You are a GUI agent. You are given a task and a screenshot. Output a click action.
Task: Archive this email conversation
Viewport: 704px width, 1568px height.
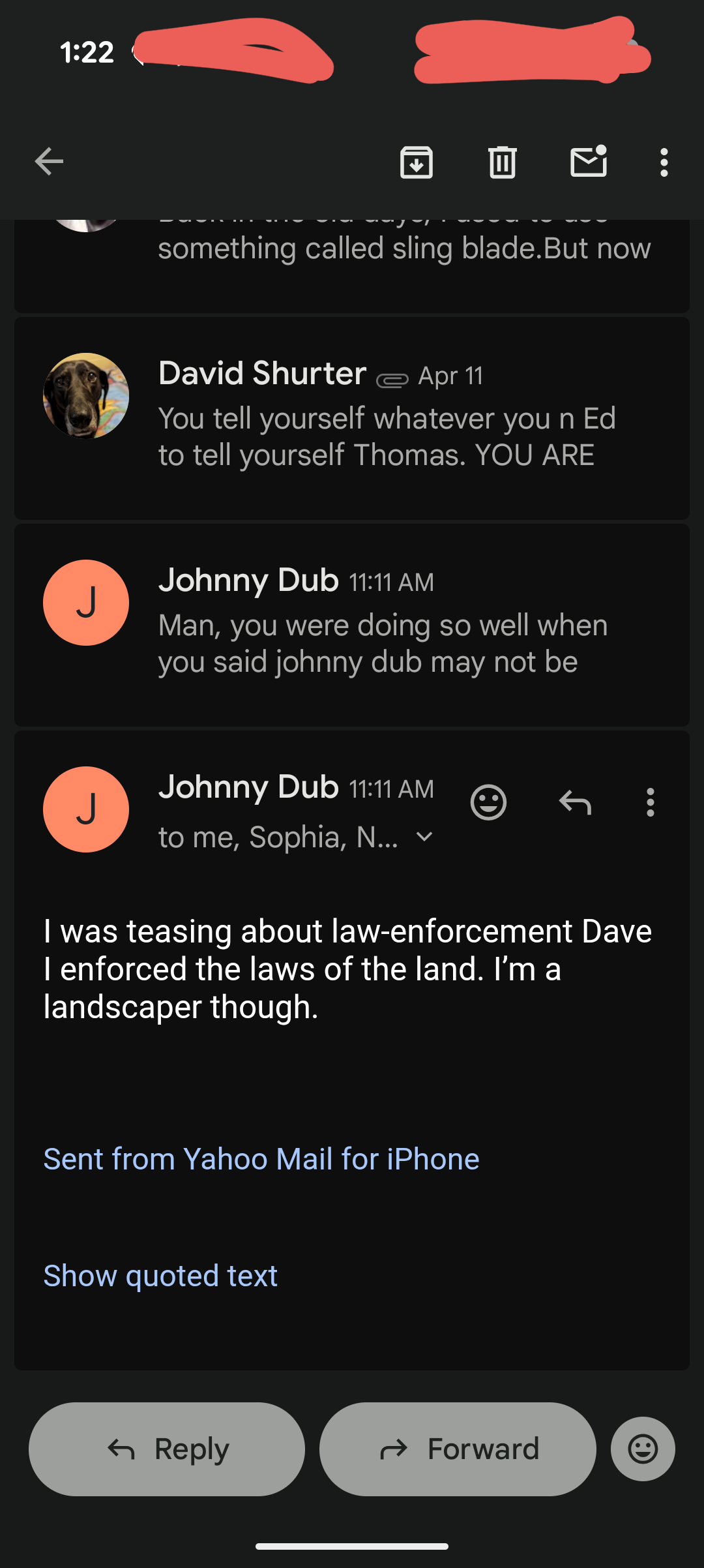pyautogui.click(x=417, y=162)
